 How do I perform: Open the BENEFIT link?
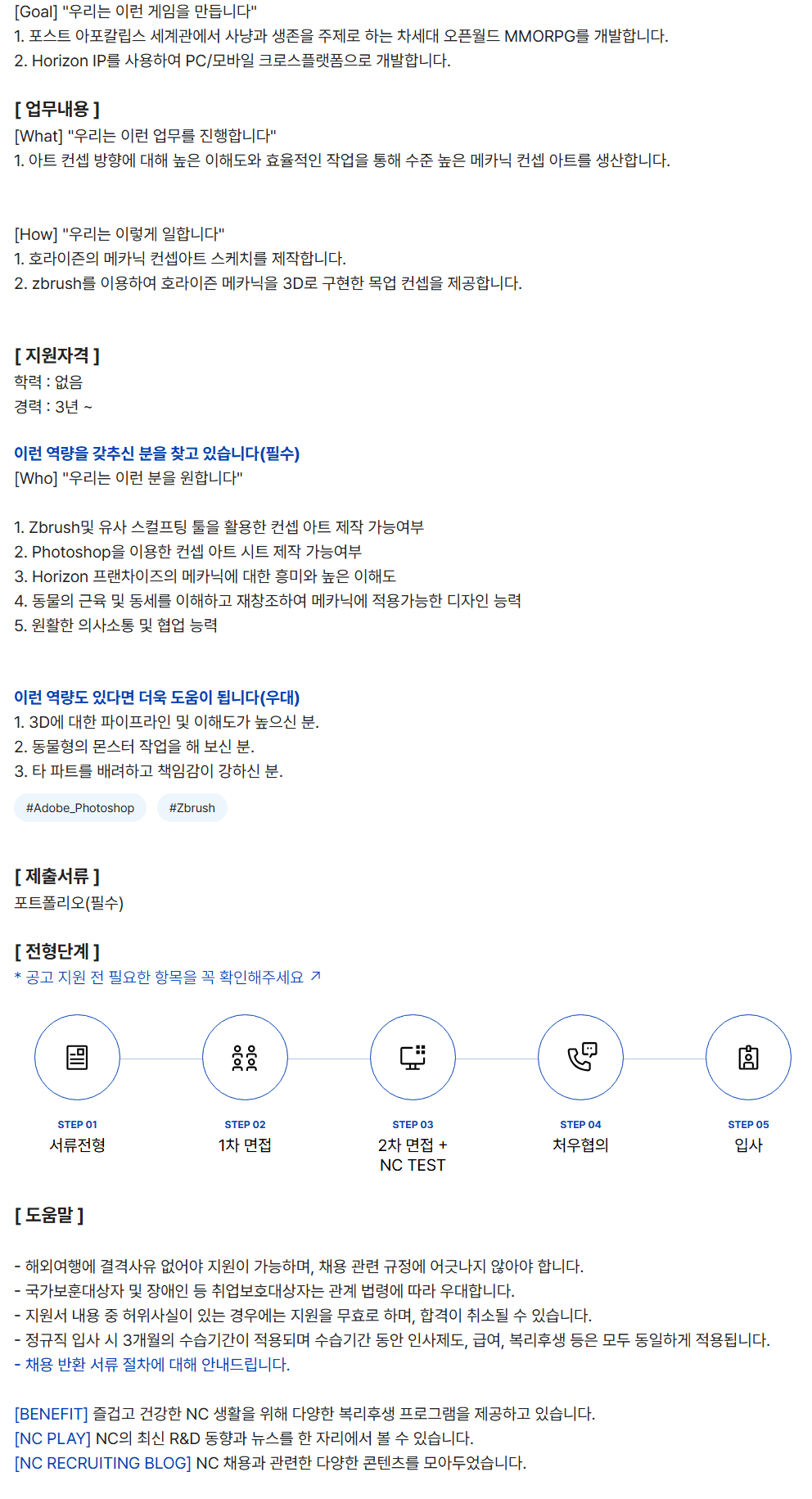tap(51, 1413)
